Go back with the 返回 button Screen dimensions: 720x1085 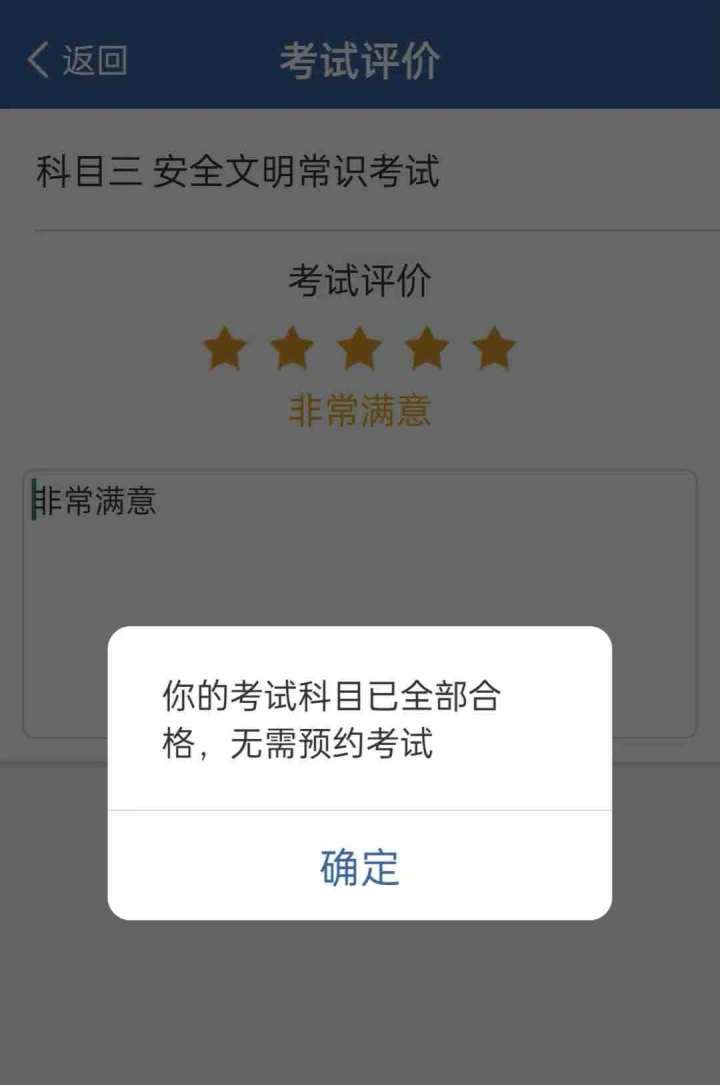point(78,60)
